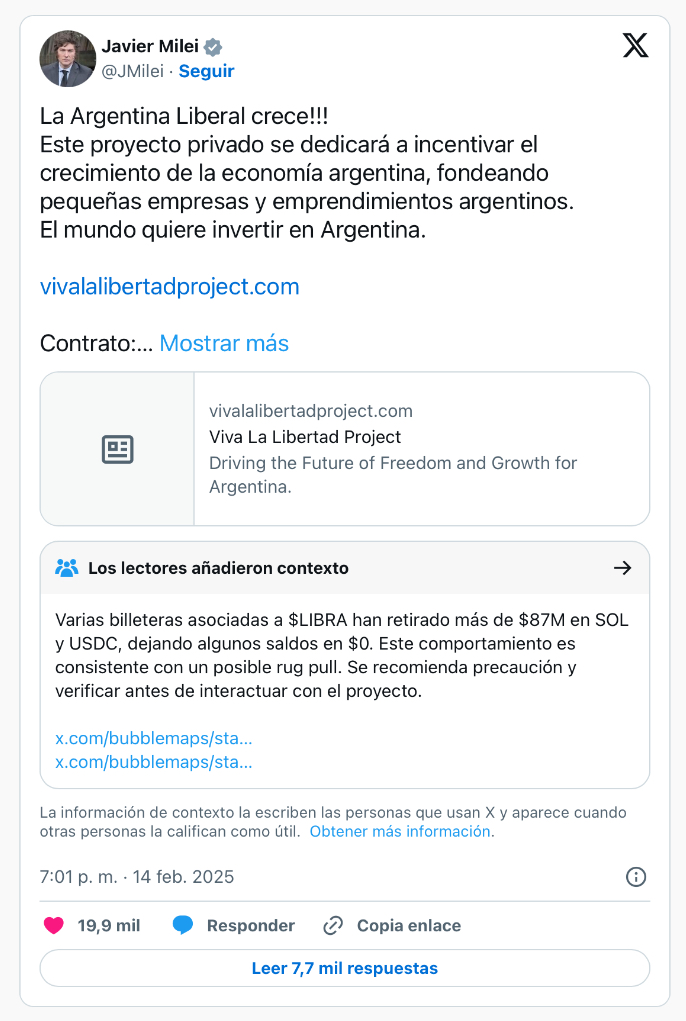Screen dimensions: 686x1021
Task: Open second x.com/bubblemaps link
Action: click(153, 761)
